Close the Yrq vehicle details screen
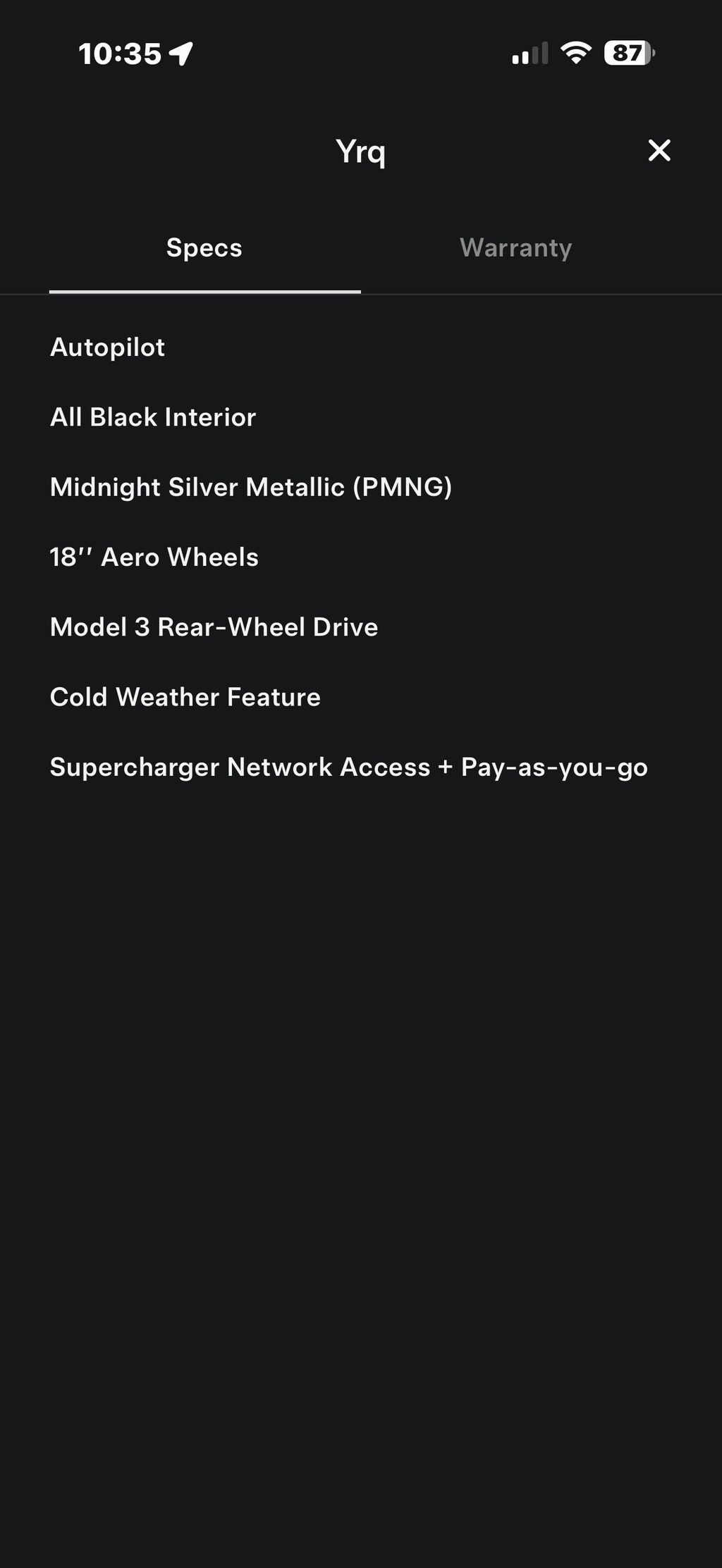 click(659, 150)
